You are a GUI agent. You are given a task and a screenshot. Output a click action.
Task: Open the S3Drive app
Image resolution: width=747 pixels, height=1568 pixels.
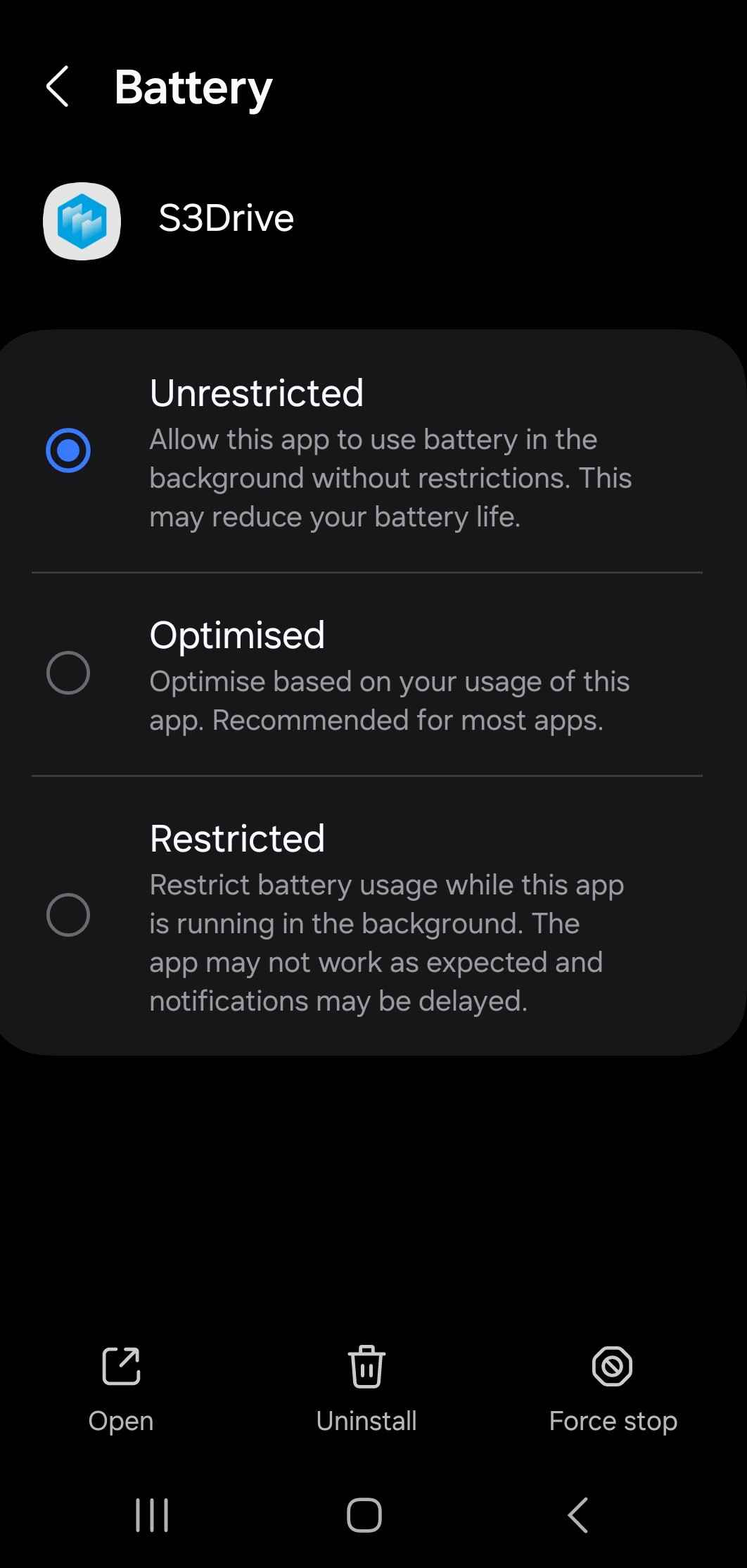pos(121,1389)
